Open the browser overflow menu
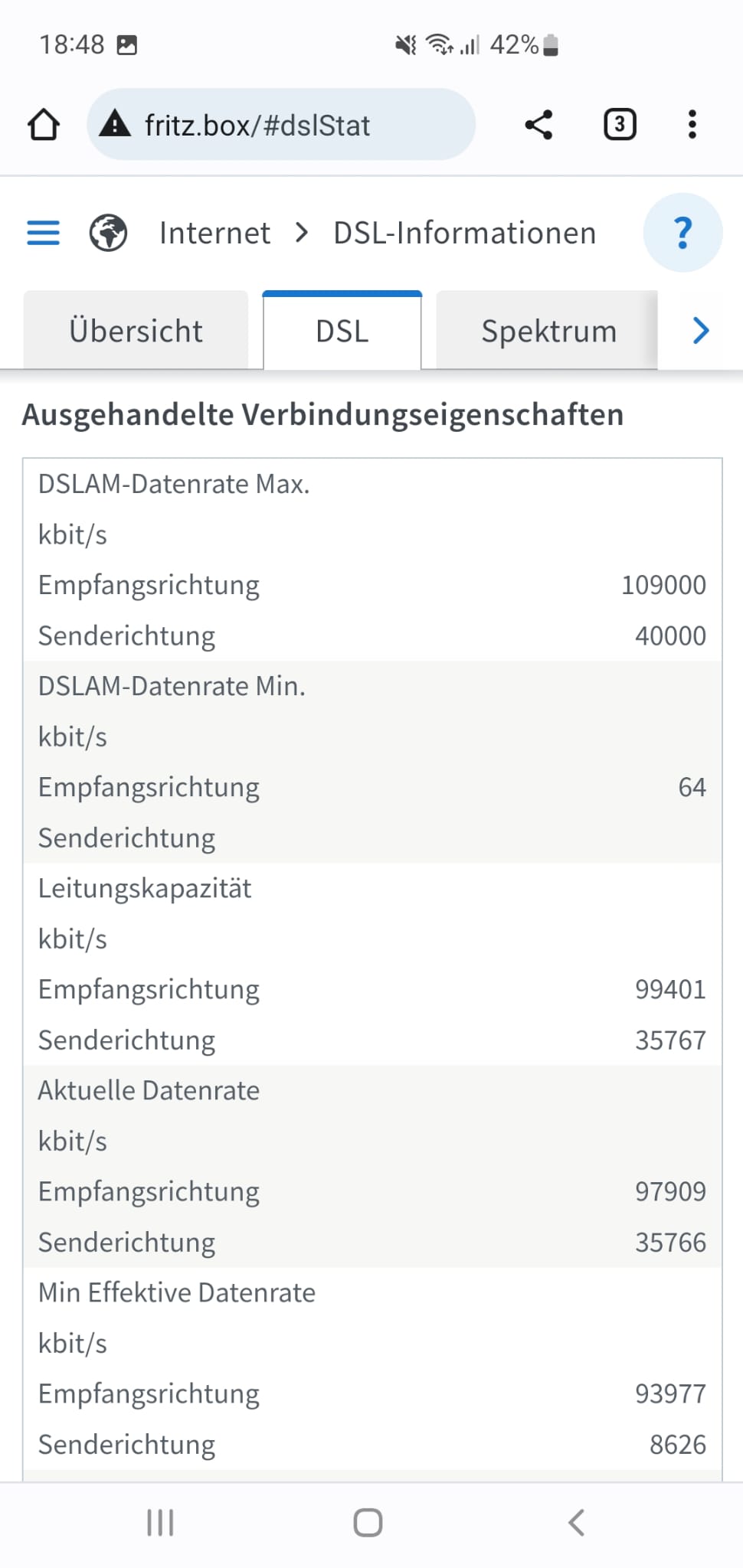 click(692, 125)
